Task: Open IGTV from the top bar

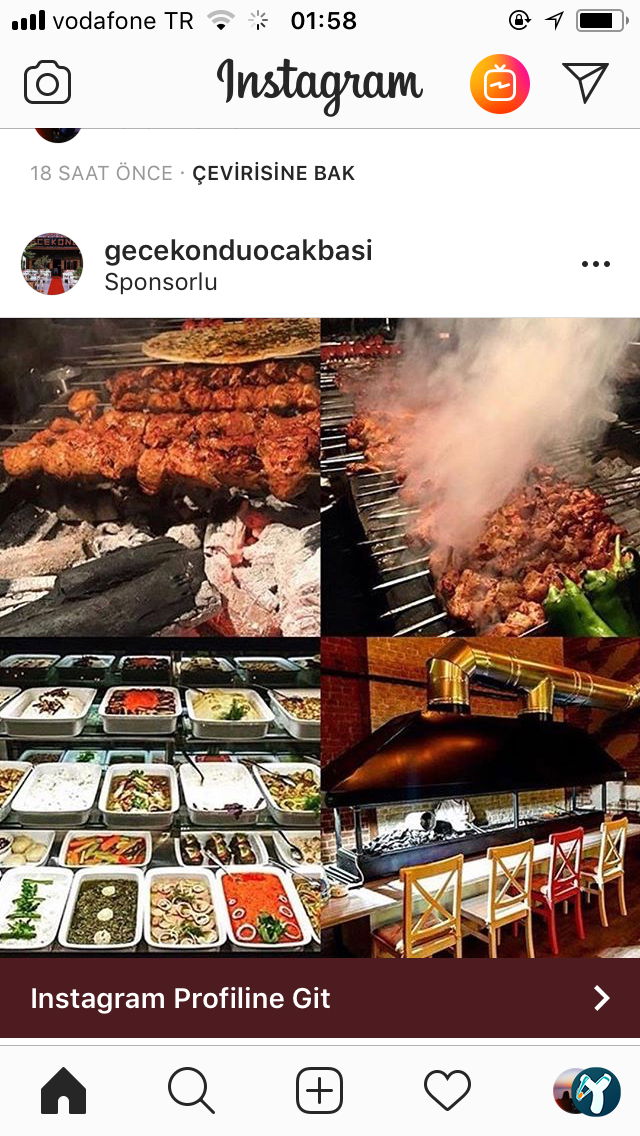Action: pos(499,84)
